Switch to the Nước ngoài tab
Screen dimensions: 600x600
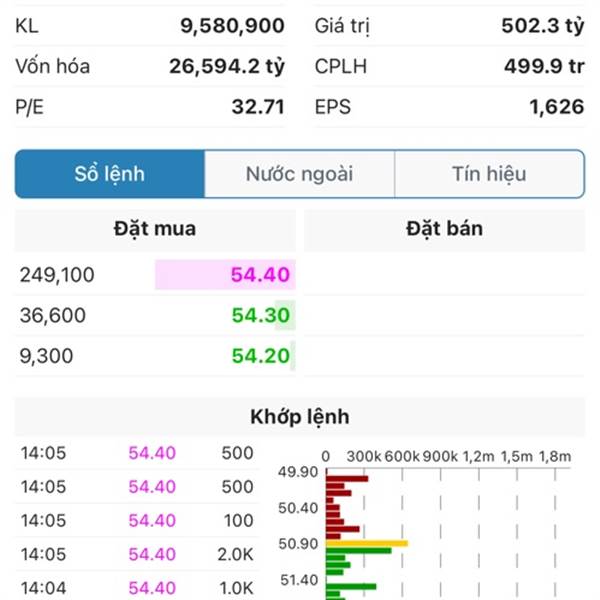pos(299,174)
